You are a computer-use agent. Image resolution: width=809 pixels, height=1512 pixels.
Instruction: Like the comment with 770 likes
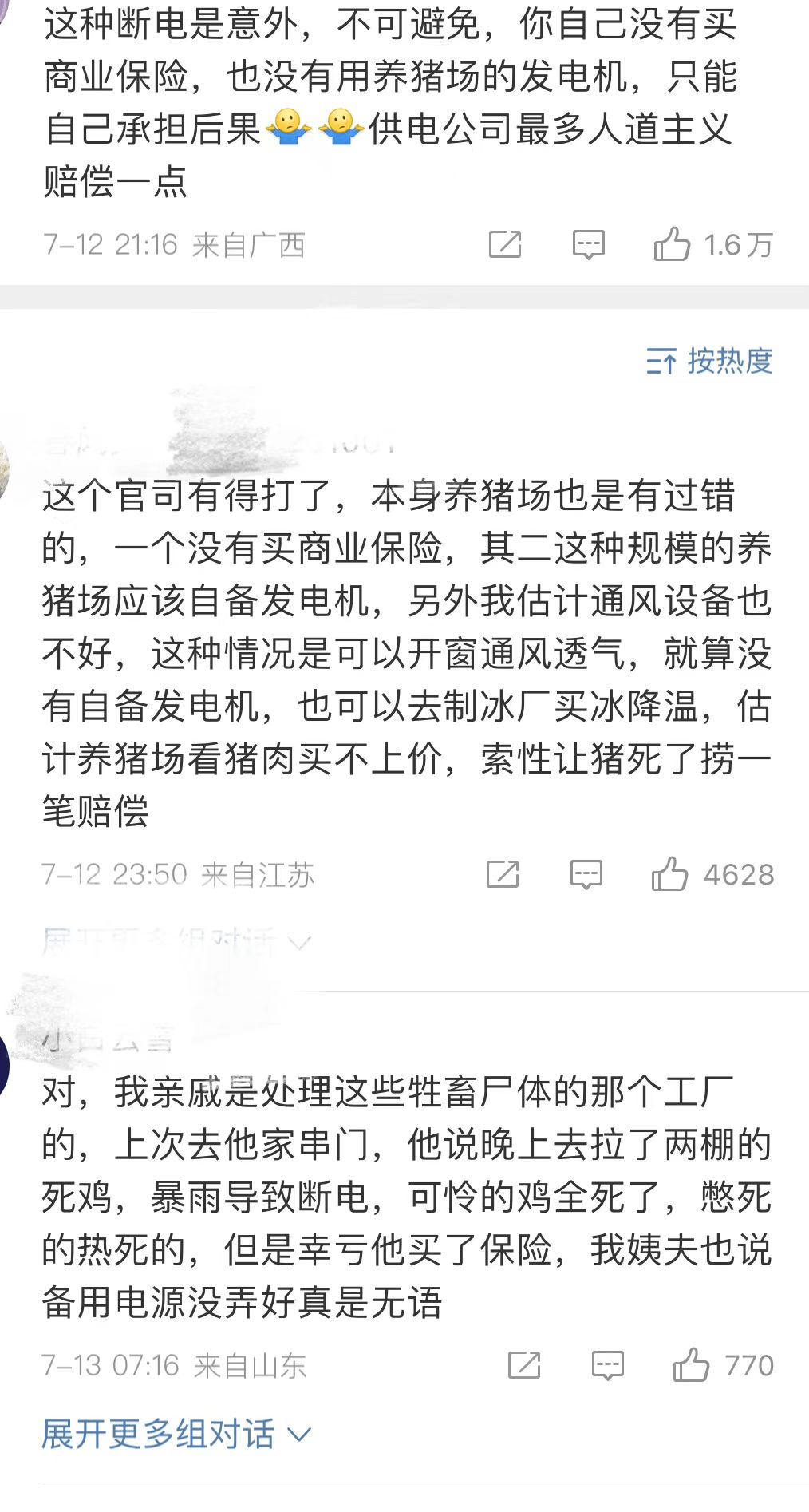click(x=691, y=1365)
